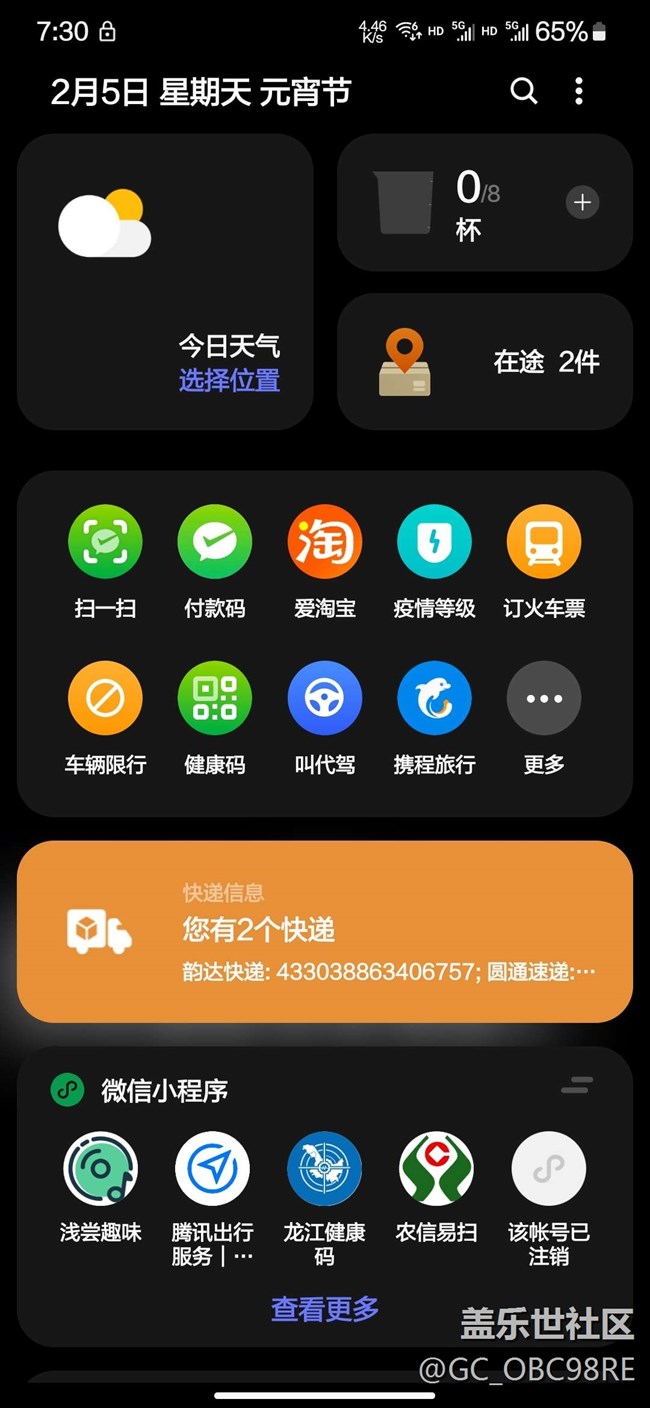Image resolution: width=650 pixels, height=1408 pixels.
Task: Select the 叫代驾 driver service
Action: coord(325,699)
